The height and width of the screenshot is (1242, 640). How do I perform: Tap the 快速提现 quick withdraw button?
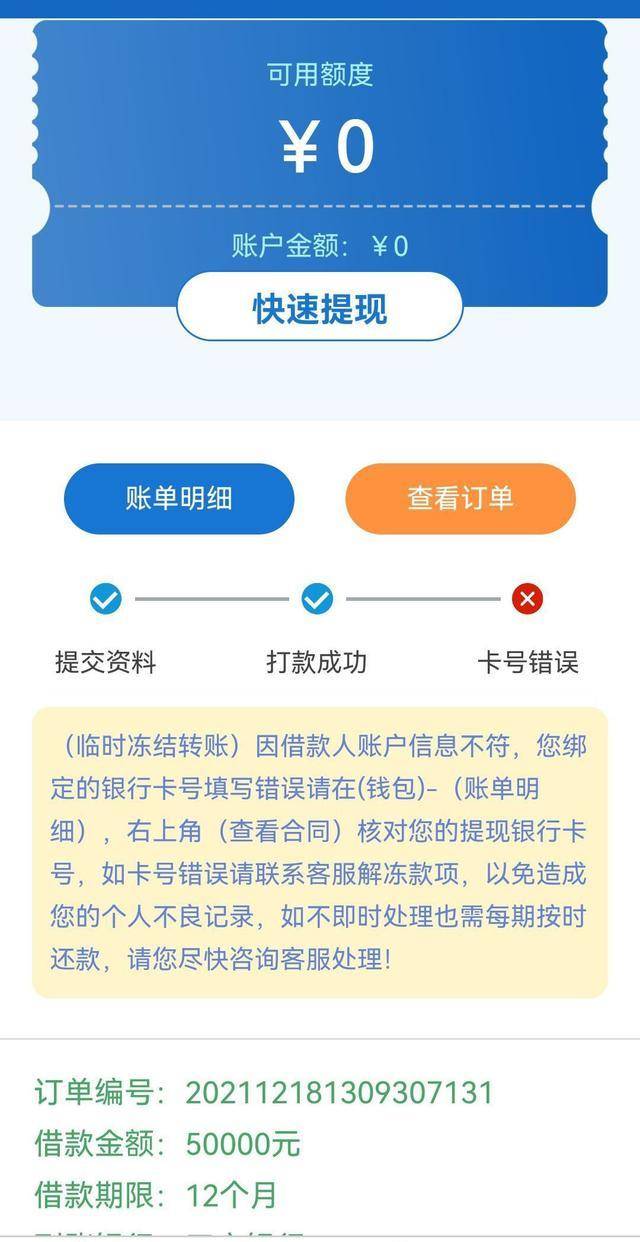click(x=320, y=308)
